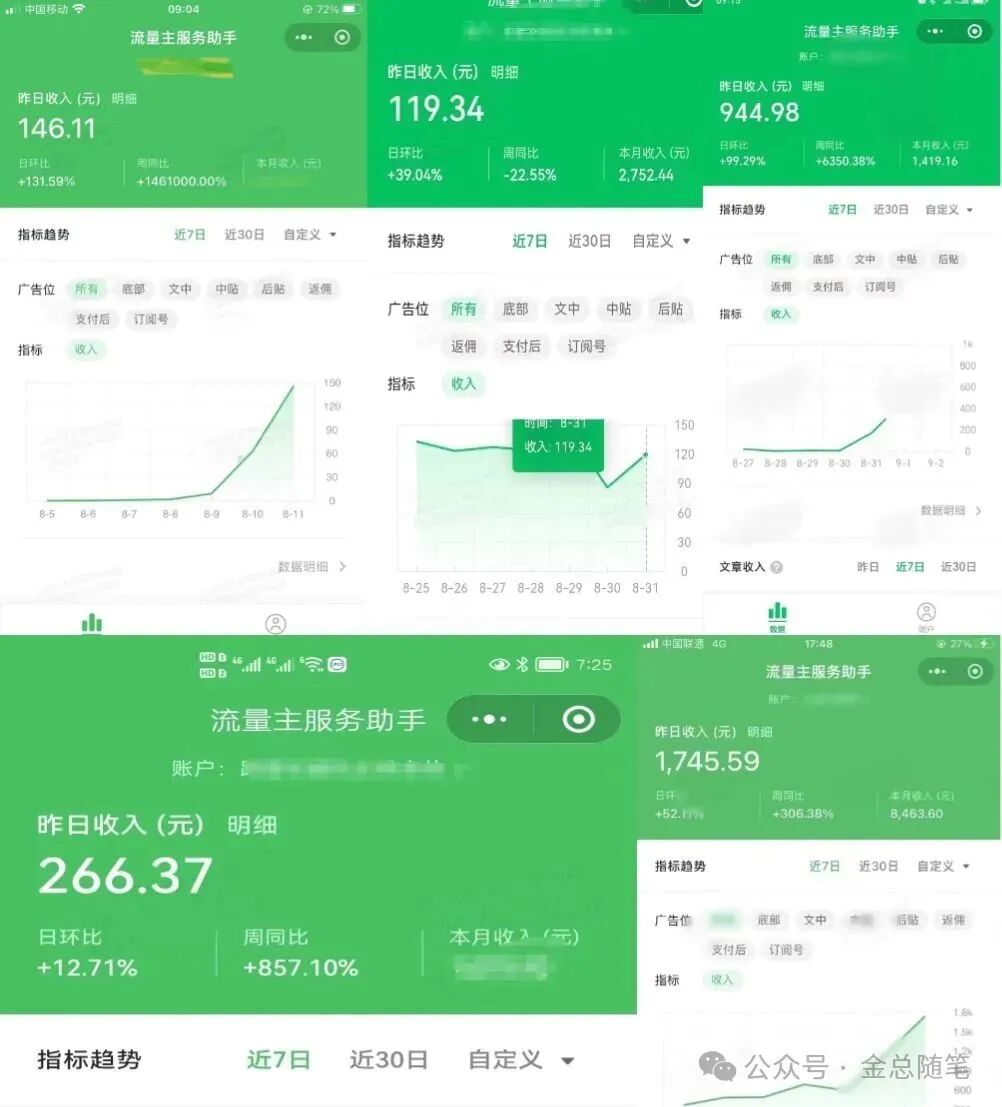Expand the 自定义 dropdown in middle panel

click(x=652, y=241)
